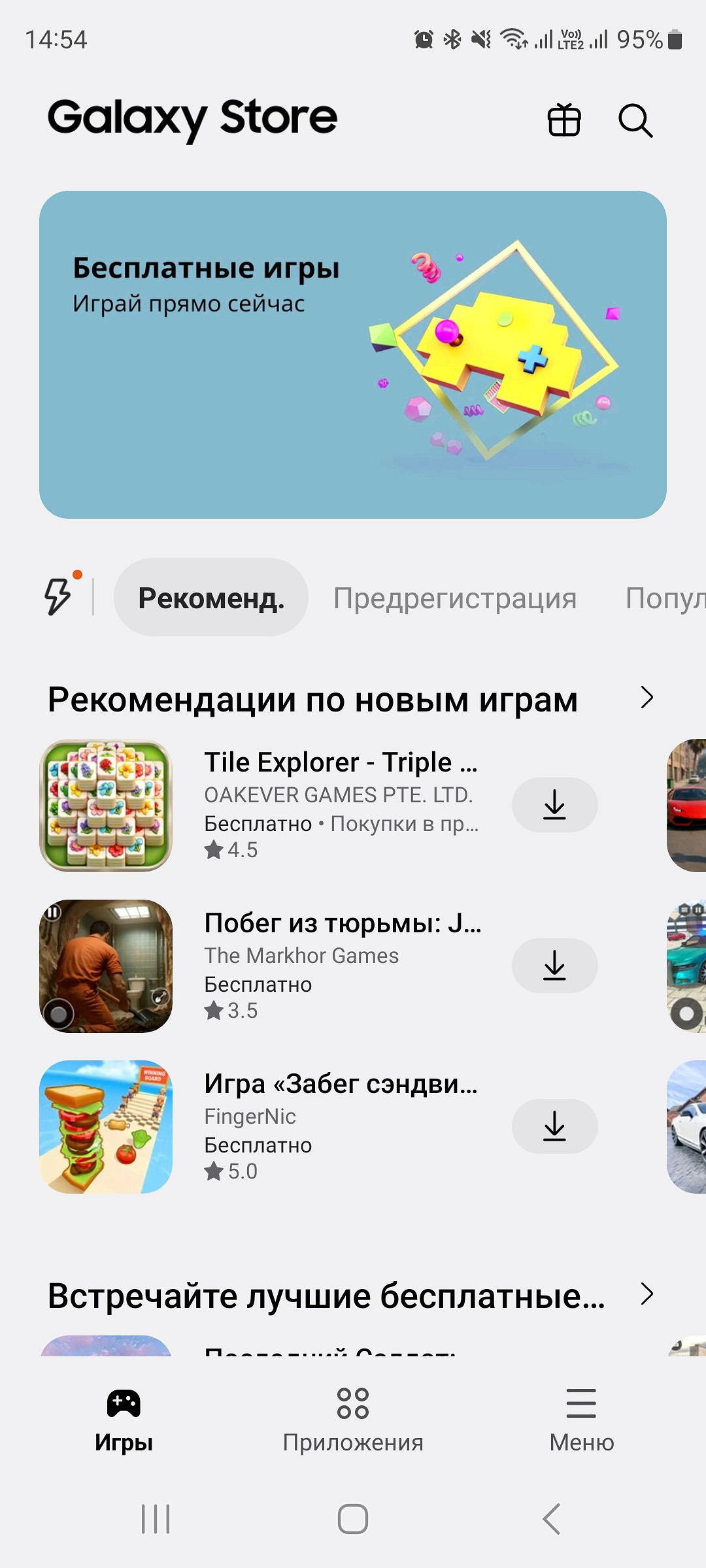Expand Встречайте лучшие бесплатные section arrow
This screenshot has height=1568, width=706.
tap(647, 1294)
